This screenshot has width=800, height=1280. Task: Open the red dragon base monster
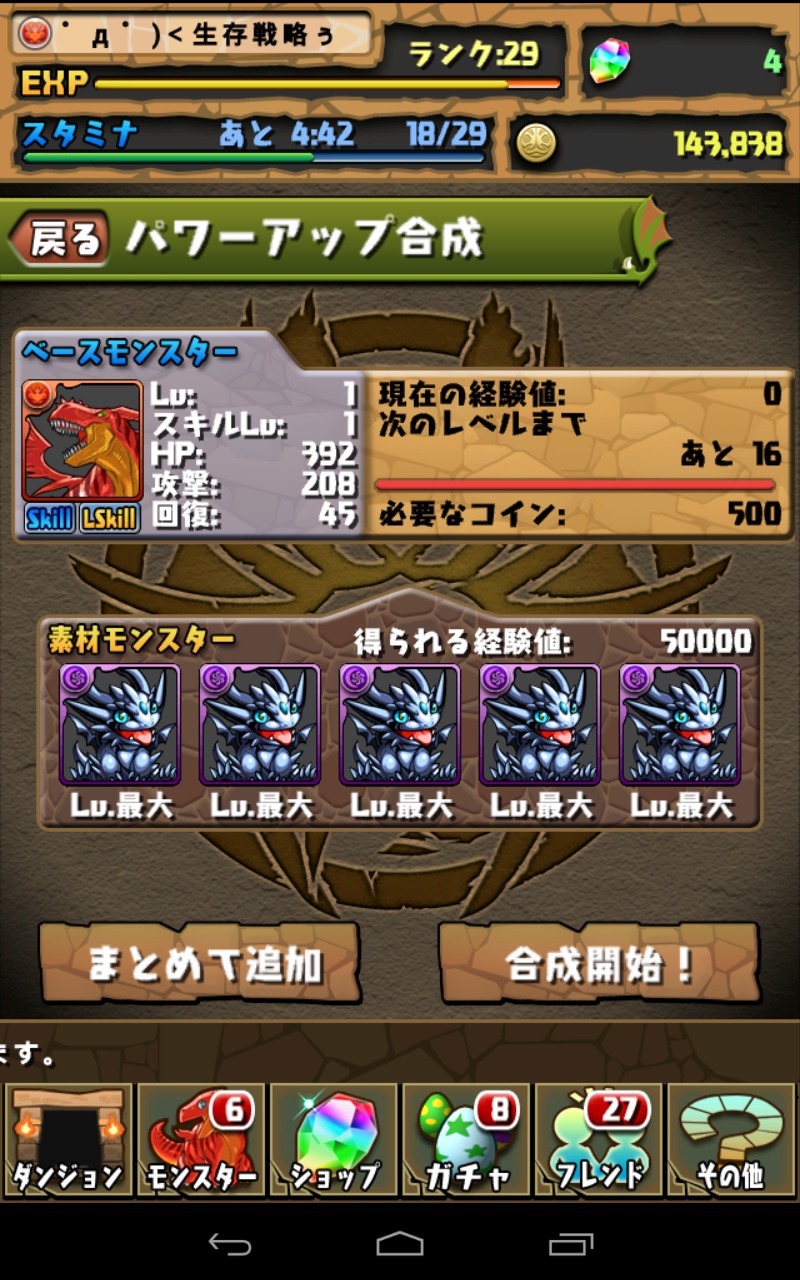tap(82, 440)
